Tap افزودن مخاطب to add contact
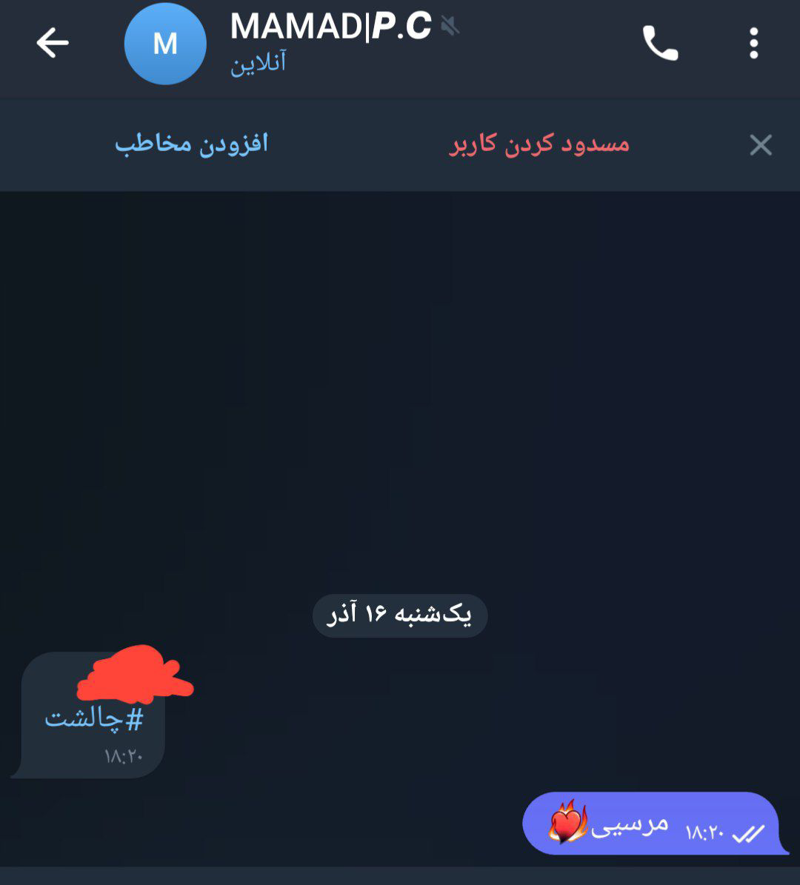This screenshot has width=800, height=885. 191,144
